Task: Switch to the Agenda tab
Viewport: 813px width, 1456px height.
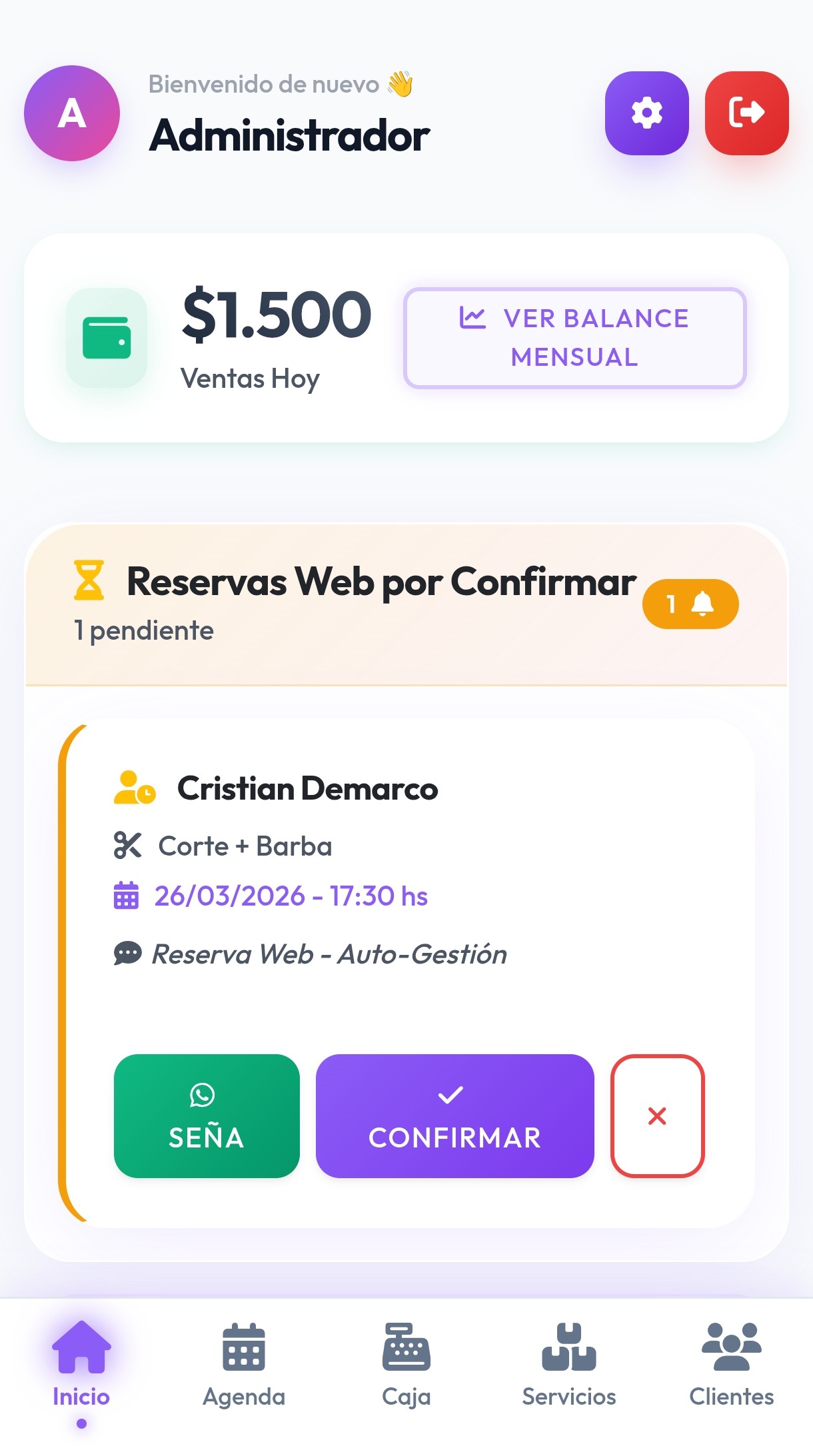Action: coord(244,1364)
